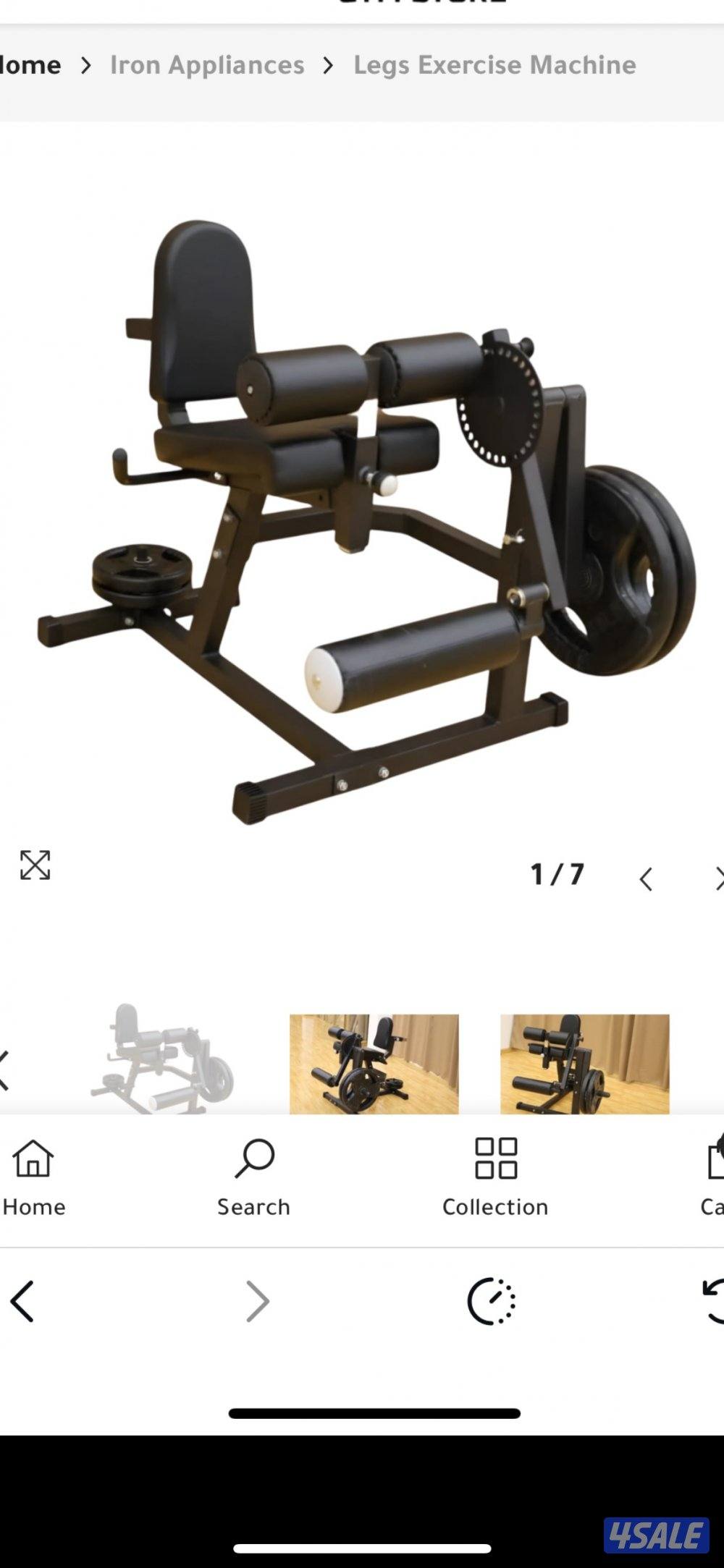Go forward in browser toolbar
Viewport: 724px width, 1568px height.
coord(257,1301)
